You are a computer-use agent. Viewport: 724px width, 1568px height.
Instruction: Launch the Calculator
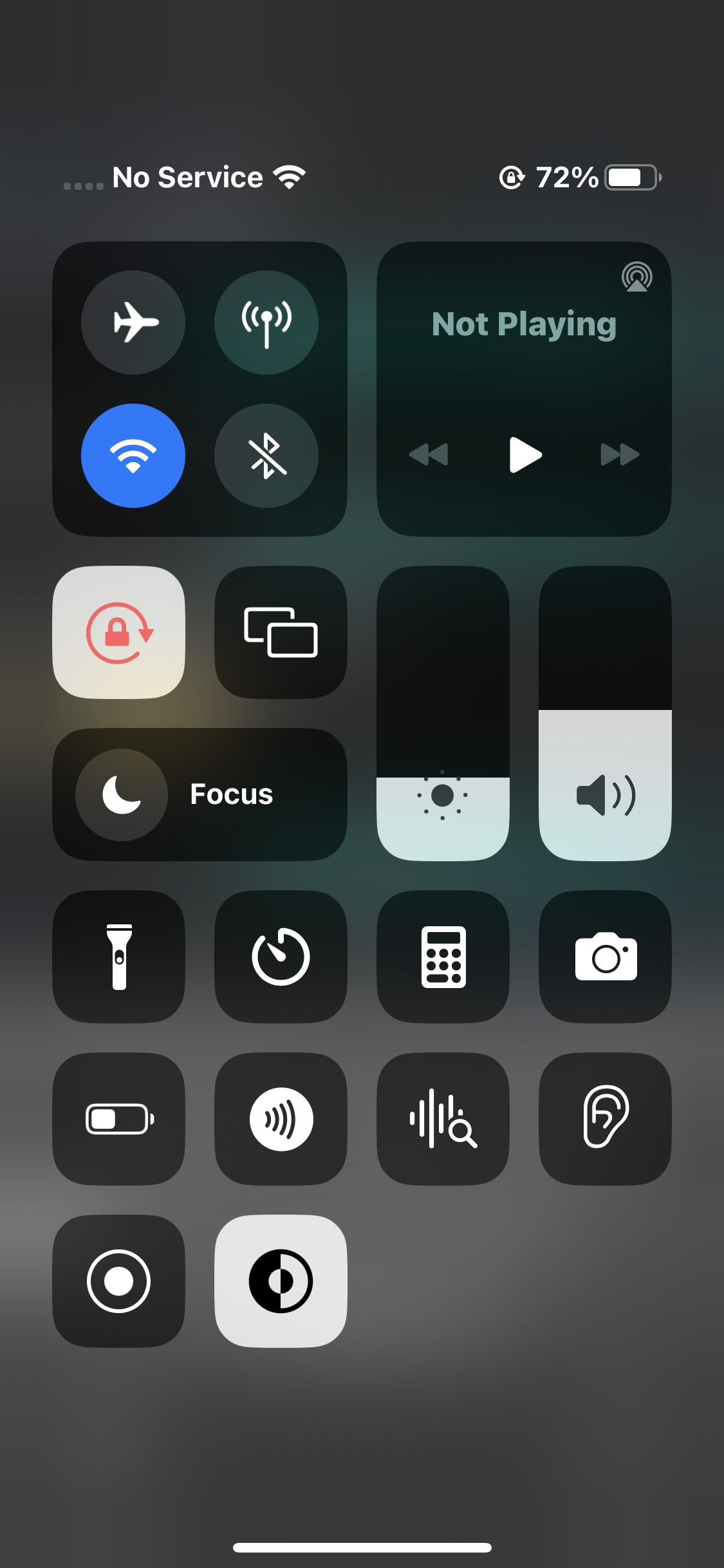(x=443, y=957)
